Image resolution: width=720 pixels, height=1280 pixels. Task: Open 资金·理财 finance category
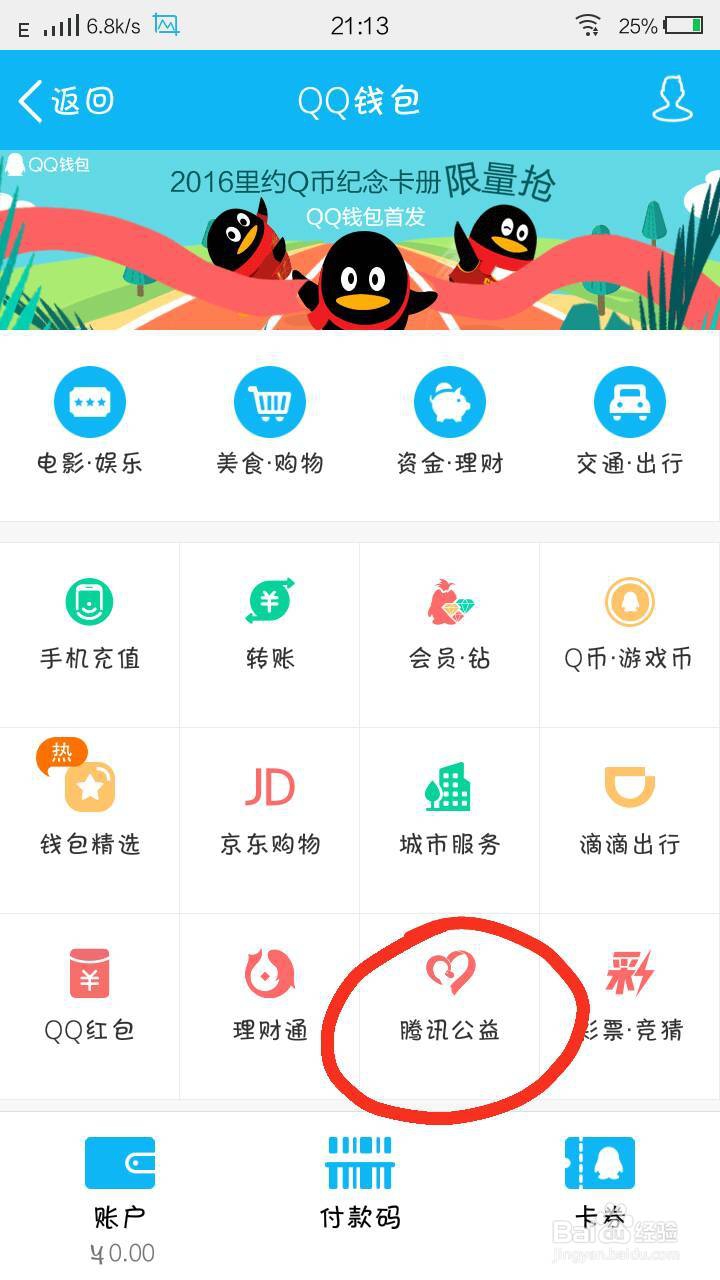[449, 420]
